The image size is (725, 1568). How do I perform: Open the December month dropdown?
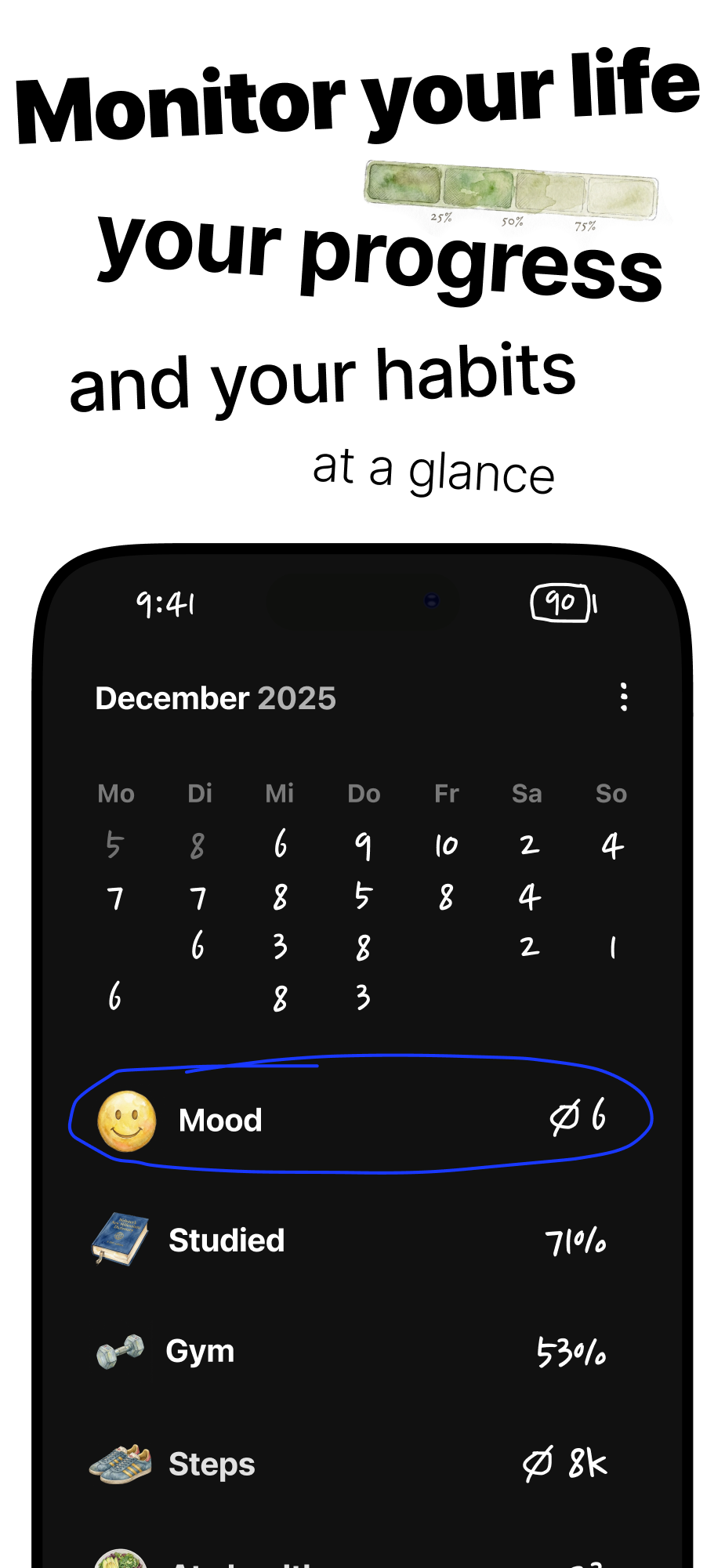tap(173, 698)
